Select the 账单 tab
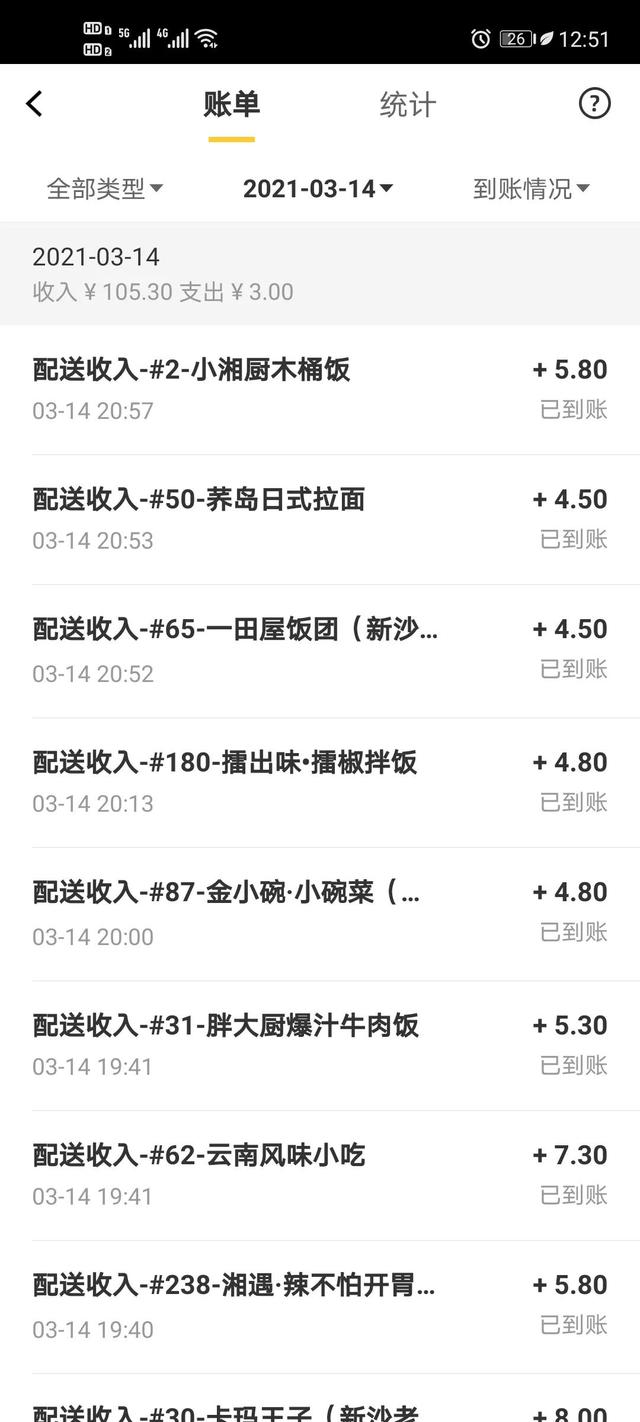 tap(232, 105)
